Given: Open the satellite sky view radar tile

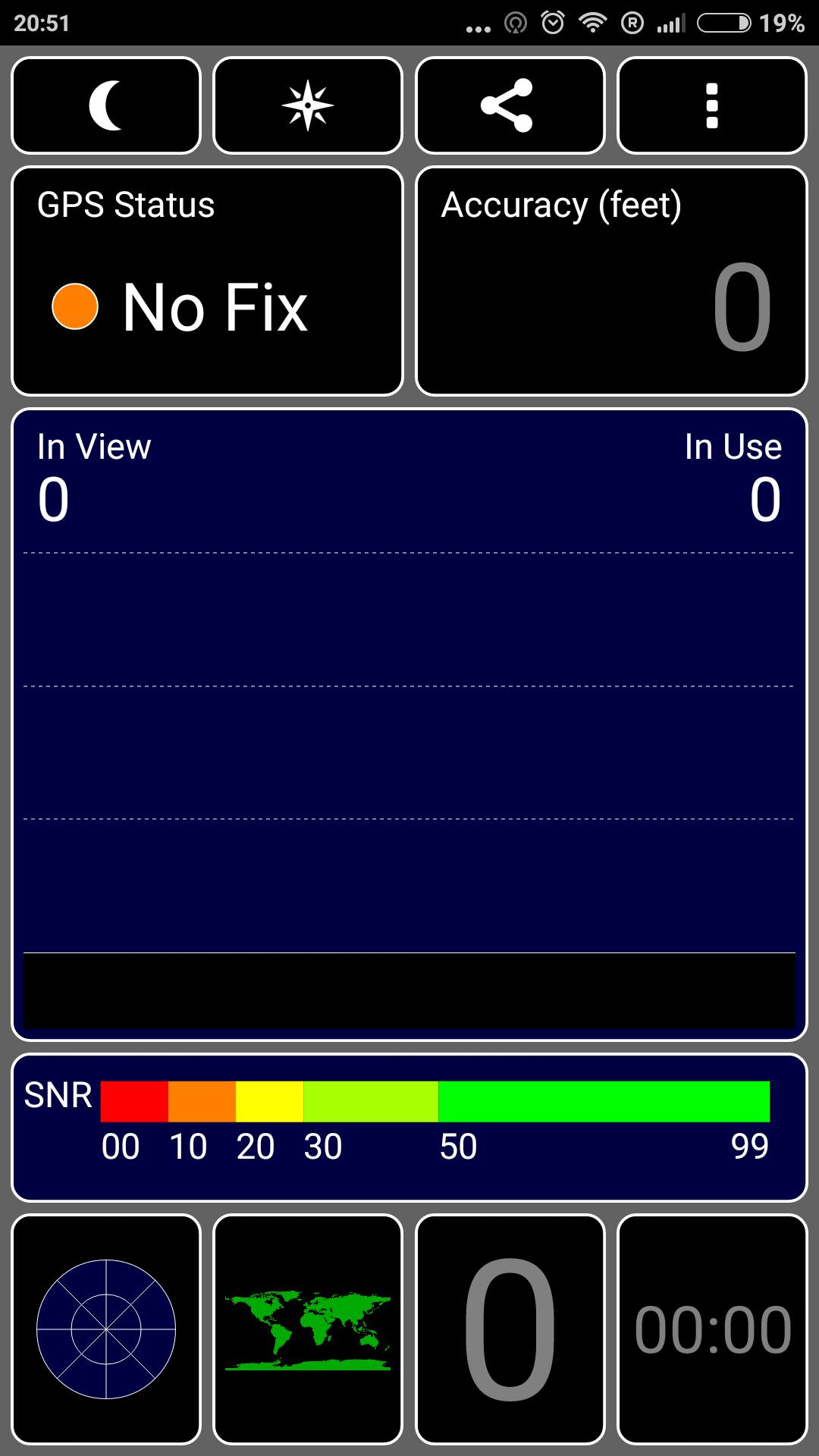Looking at the screenshot, I should 106,1329.
